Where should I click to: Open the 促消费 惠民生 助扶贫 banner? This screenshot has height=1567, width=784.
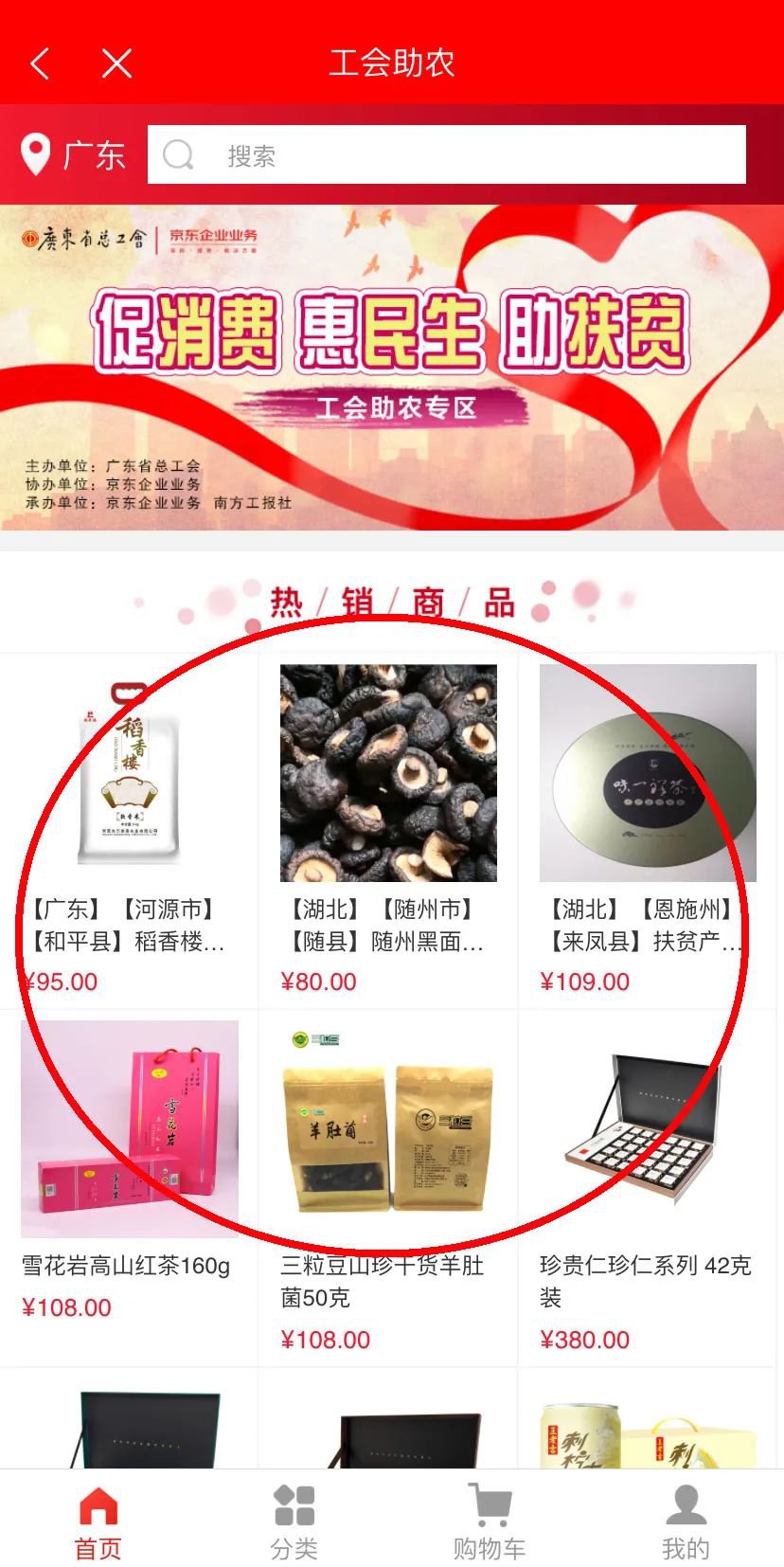coord(392,368)
